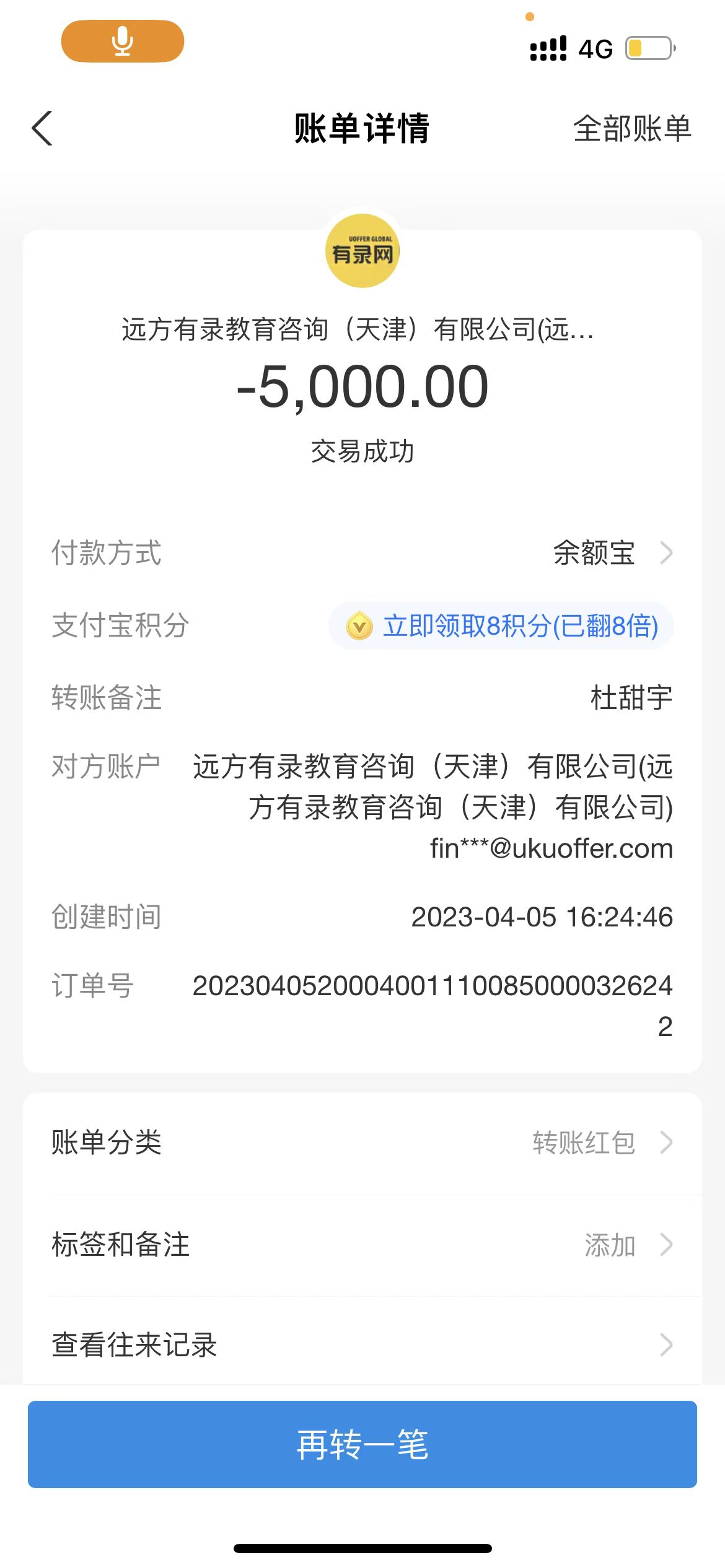Open 查看往来记录 transaction history
Image resolution: width=725 pixels, height=1568 pixels.
click(362, 1344)
